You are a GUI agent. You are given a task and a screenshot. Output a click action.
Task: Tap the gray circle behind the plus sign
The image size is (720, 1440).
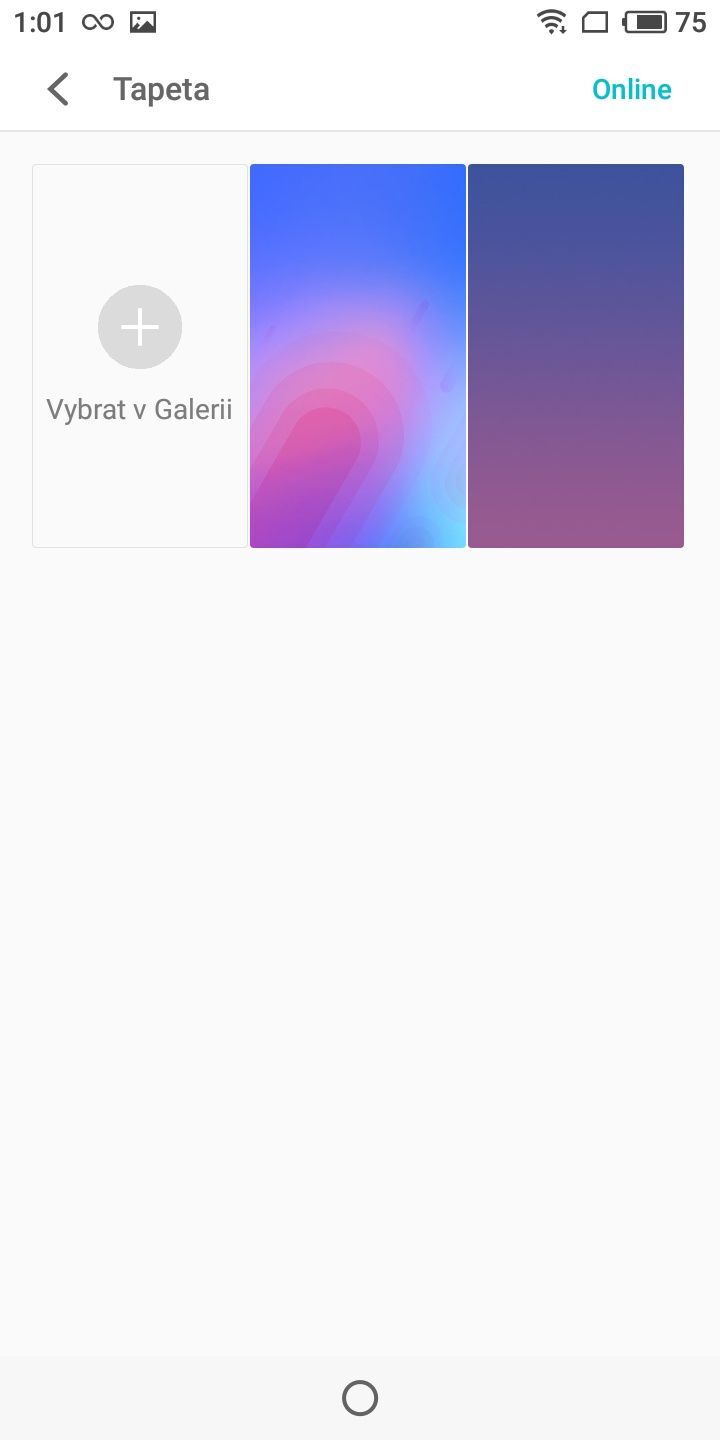(x=139, y=326)
